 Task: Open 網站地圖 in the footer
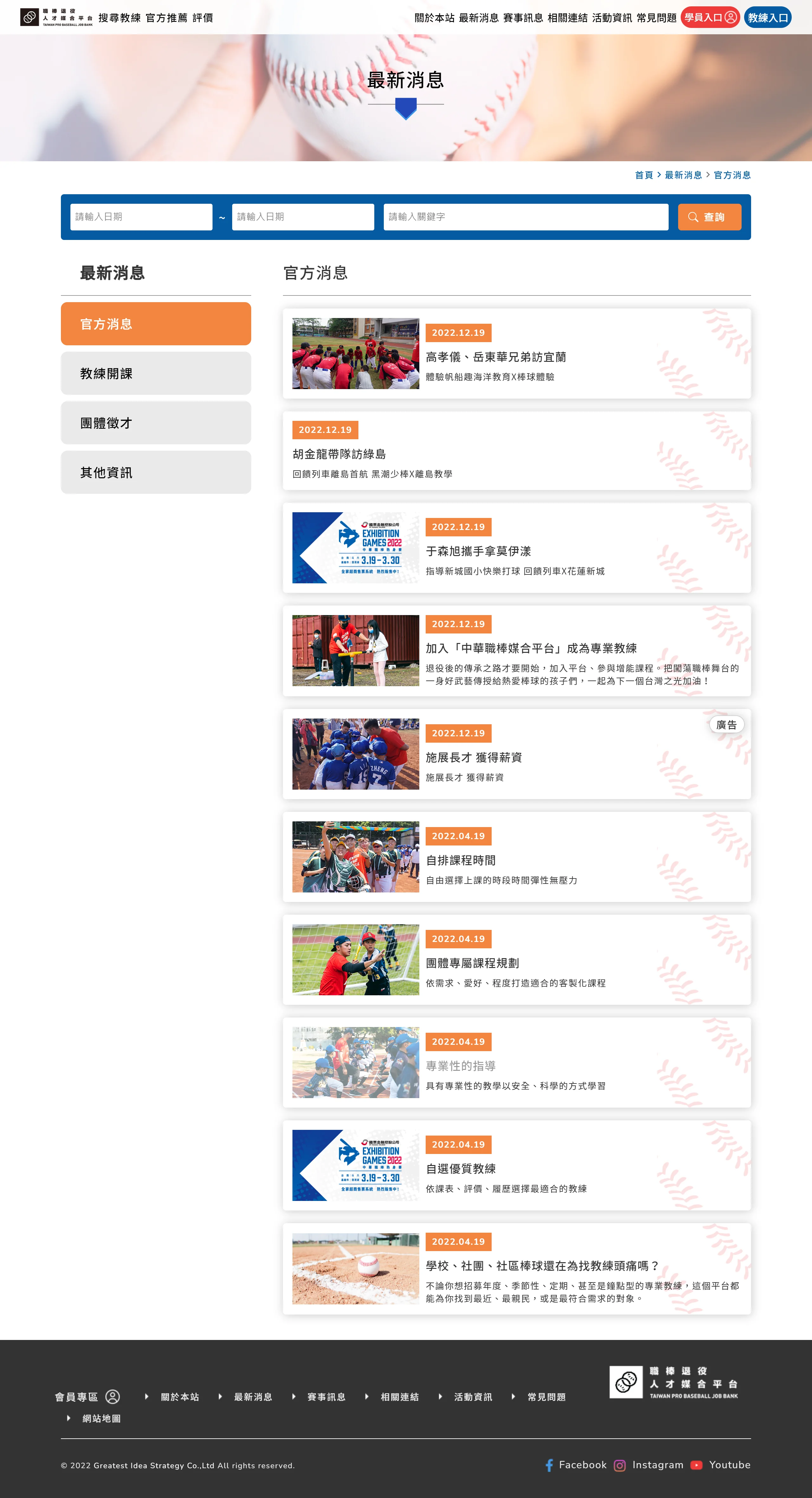101,1418
